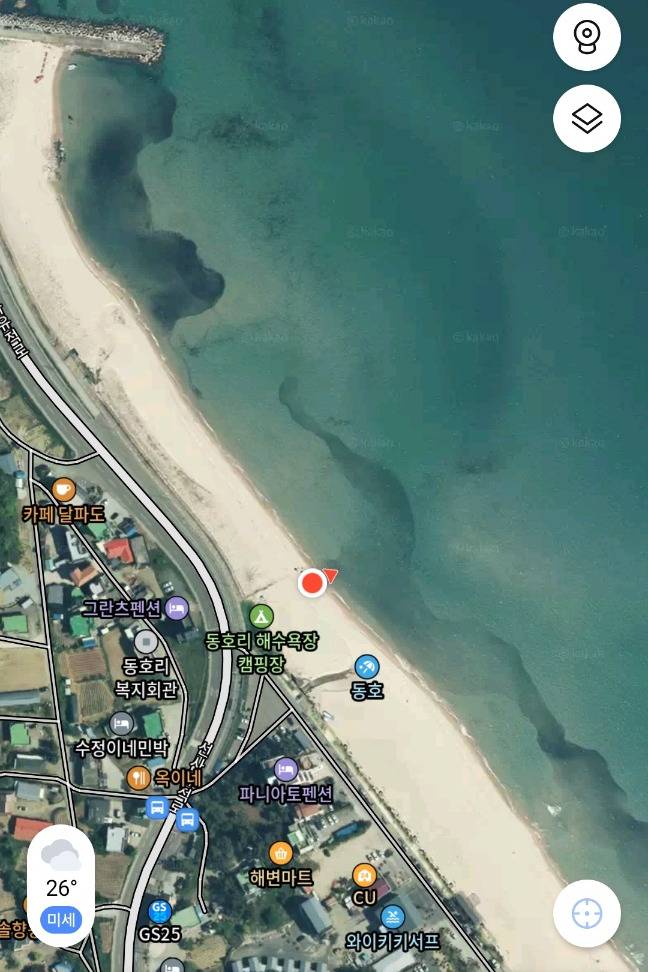This screenshot has height=972, width=648.
Task: Select the CU convenience store marker
Action: [365, 876]
